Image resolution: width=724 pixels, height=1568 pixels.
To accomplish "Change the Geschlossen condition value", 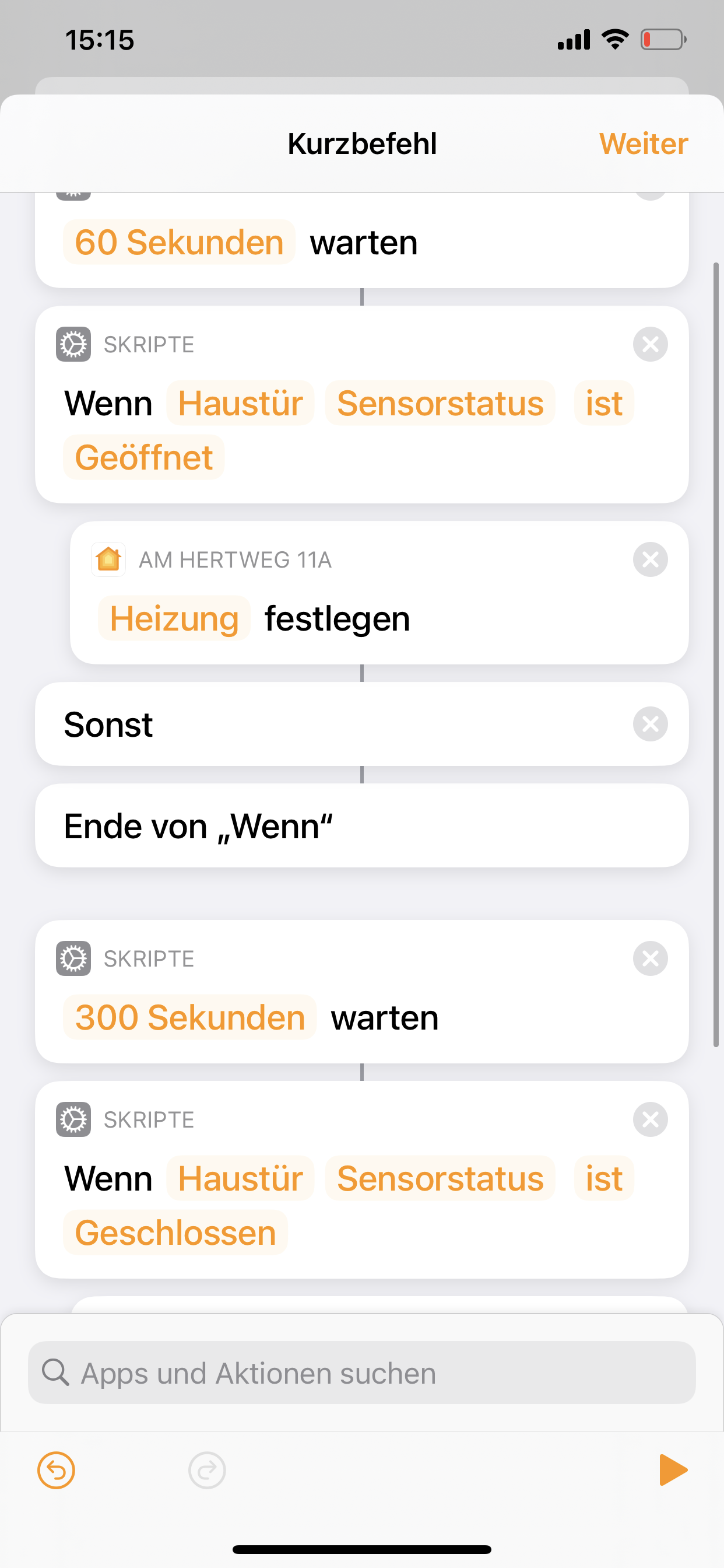I will point(175,1233).
